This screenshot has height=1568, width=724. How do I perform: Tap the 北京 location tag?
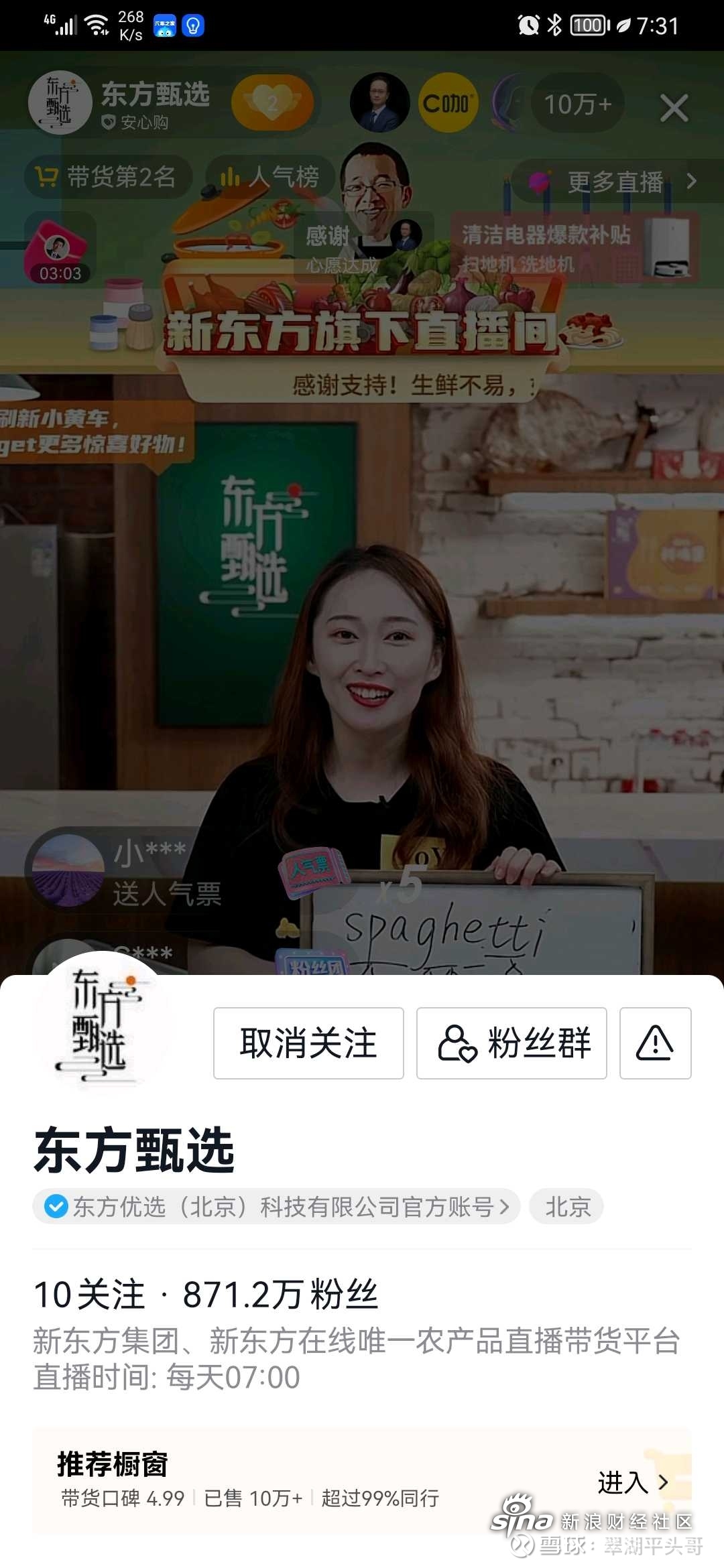567,1206
